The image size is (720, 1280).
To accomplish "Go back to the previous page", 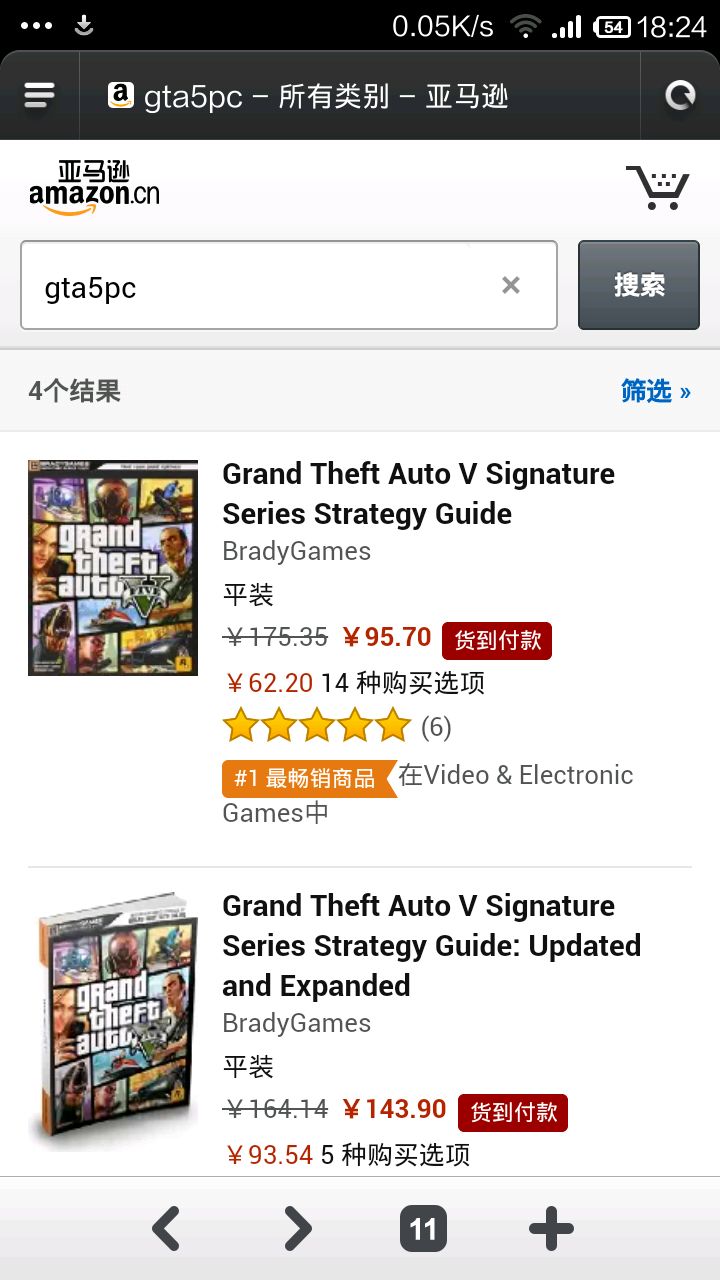I will click(x=167, y=1228).
